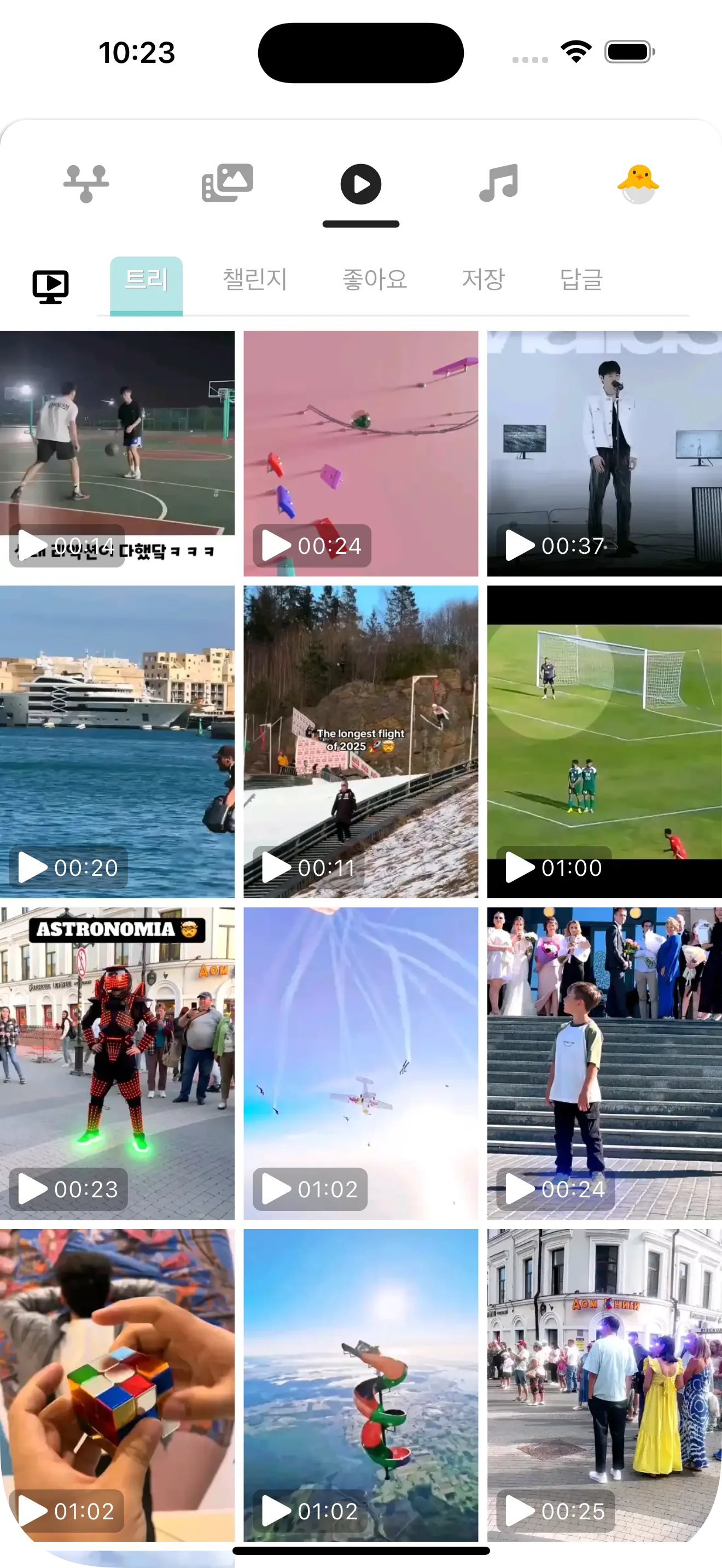This screenshot has height=1568, width=722.
Task: Select the 트리 tab
Action: point(146,280)
